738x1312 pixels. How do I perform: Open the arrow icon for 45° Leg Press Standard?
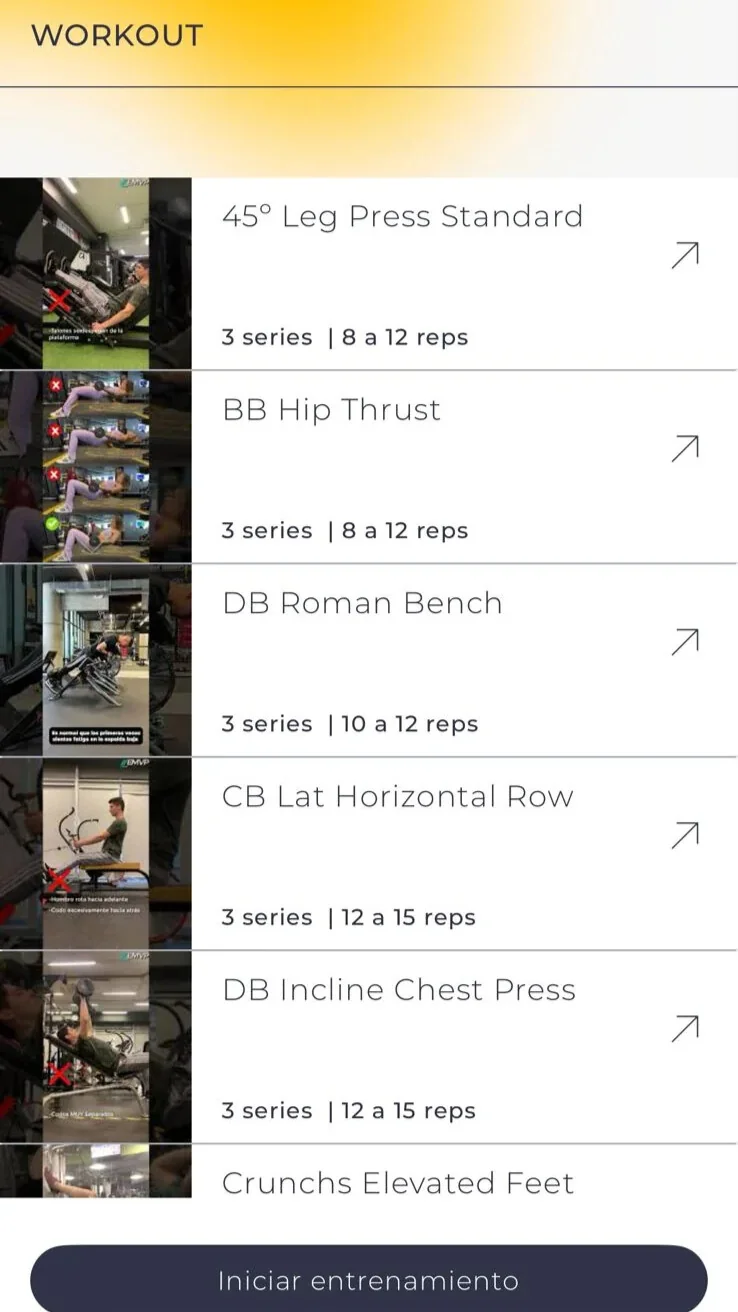tap(685, 255)
